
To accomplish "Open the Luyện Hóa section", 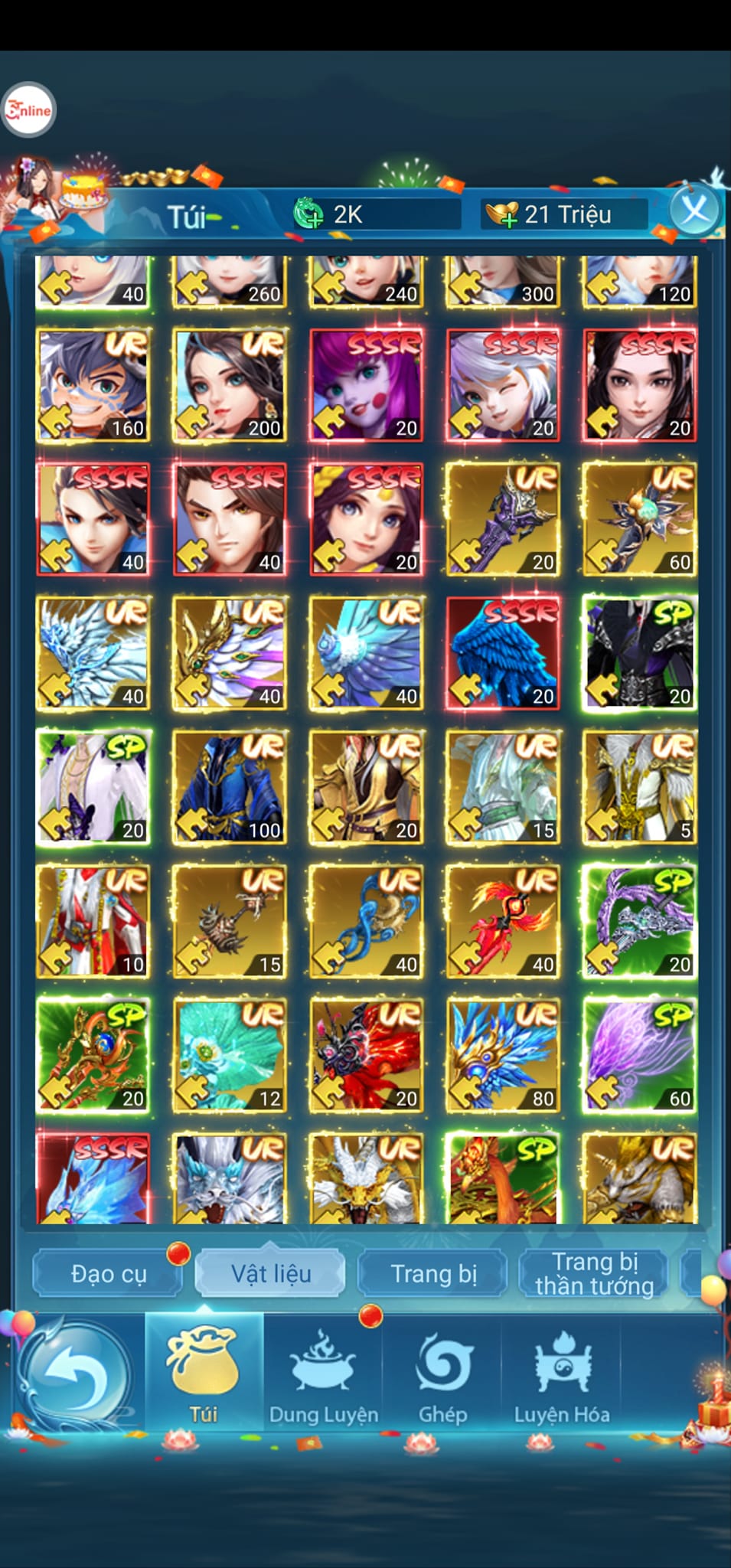I will click(x=562, y=1375).
